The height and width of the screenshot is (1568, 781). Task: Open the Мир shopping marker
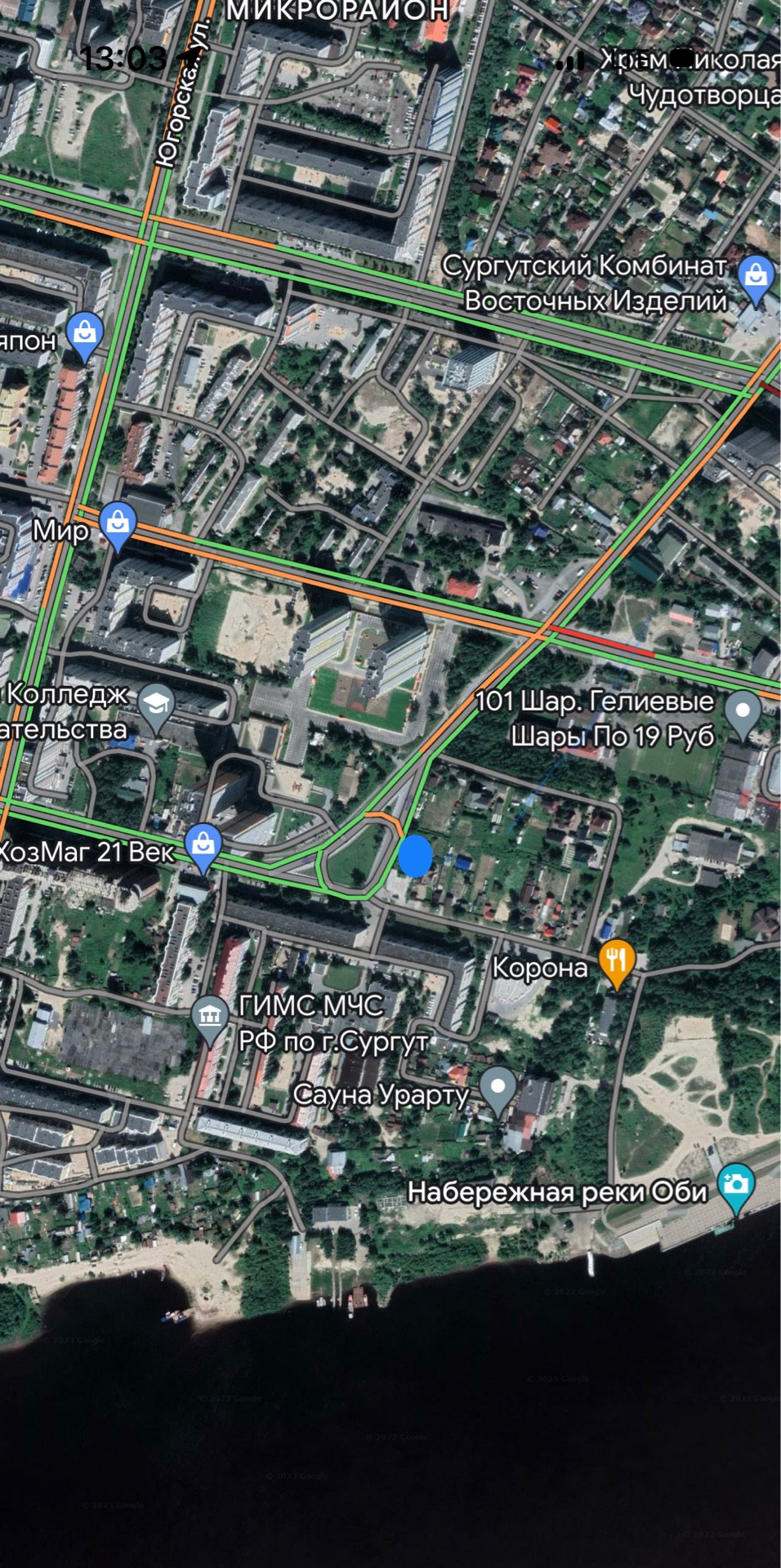tap(118, 526)
